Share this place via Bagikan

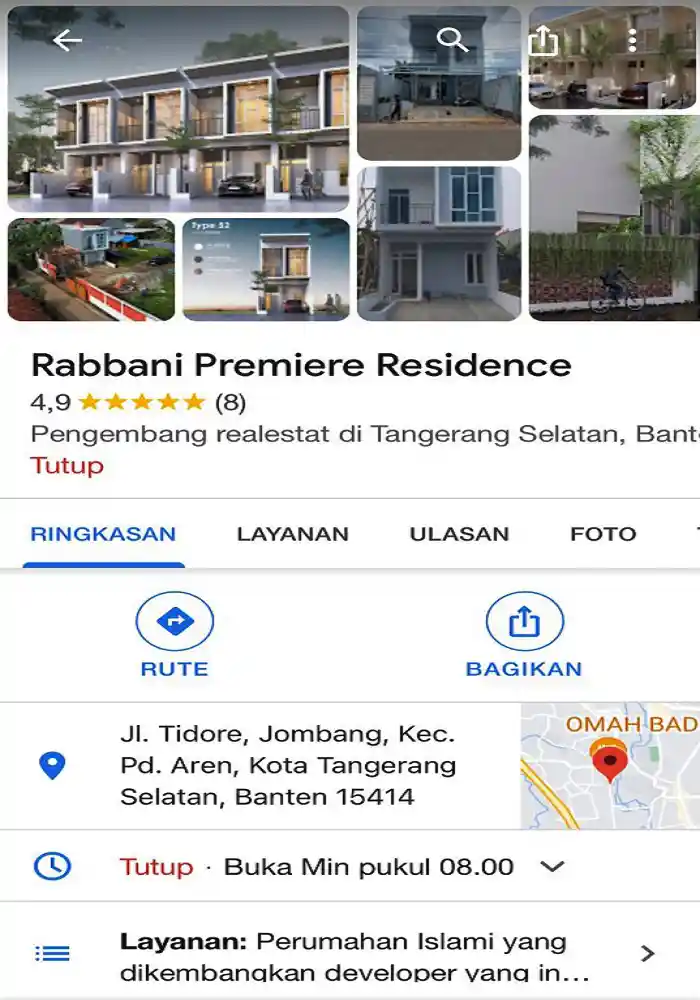pyautogui.click(x=524, y=635)
